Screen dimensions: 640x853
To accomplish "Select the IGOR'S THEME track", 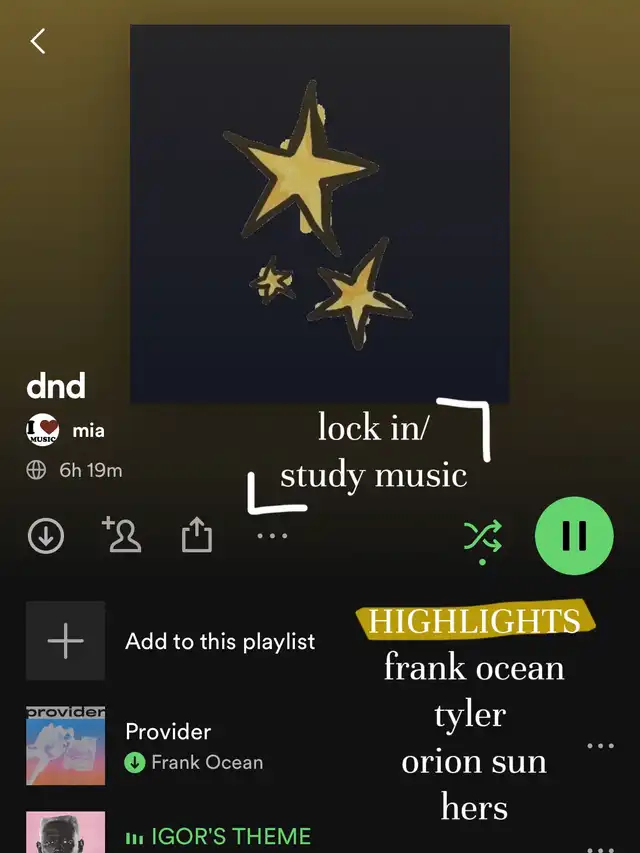I will [x=230, y=836].
